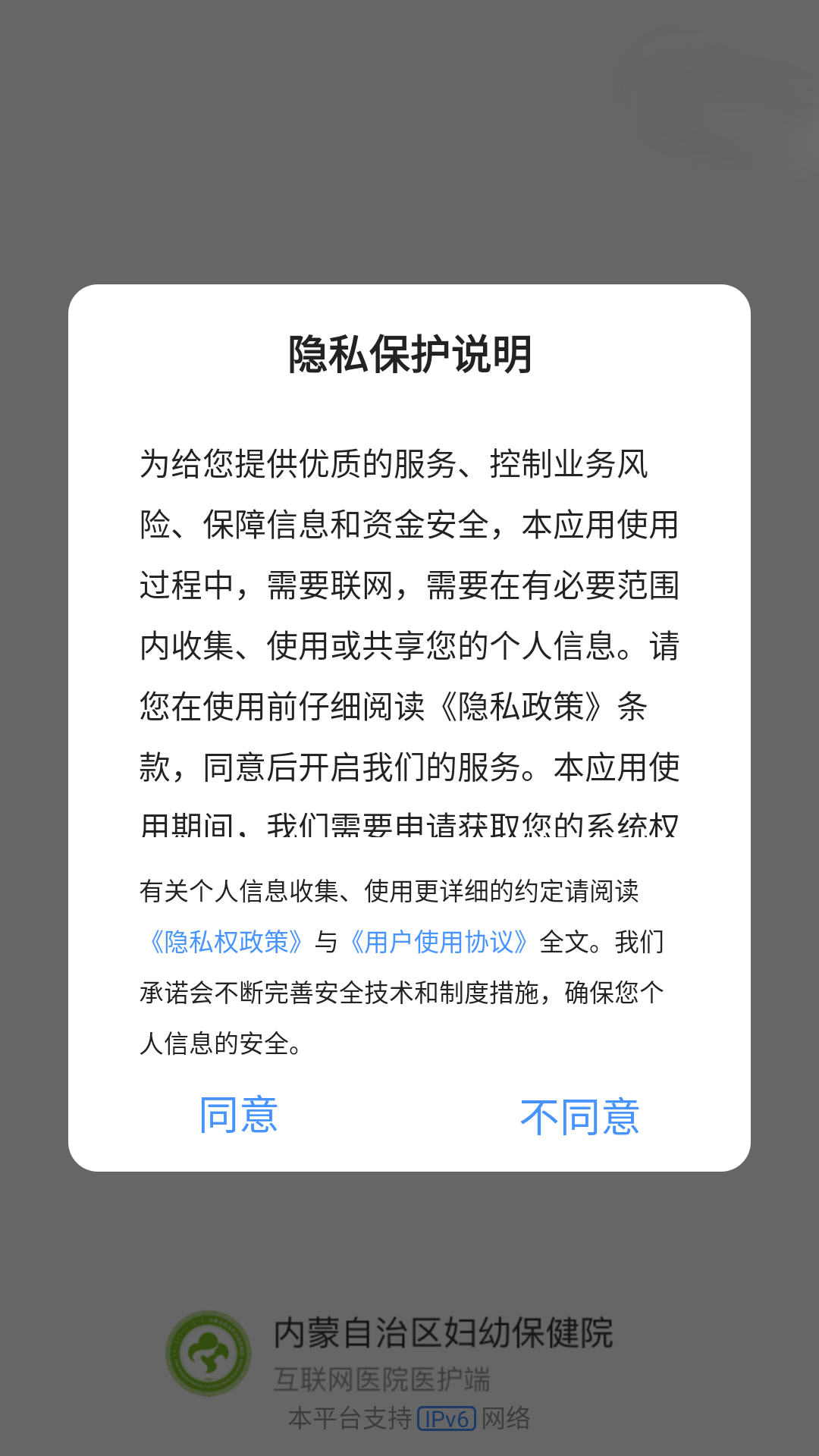Open the 《隐私权政策》 link

(226, 942)
